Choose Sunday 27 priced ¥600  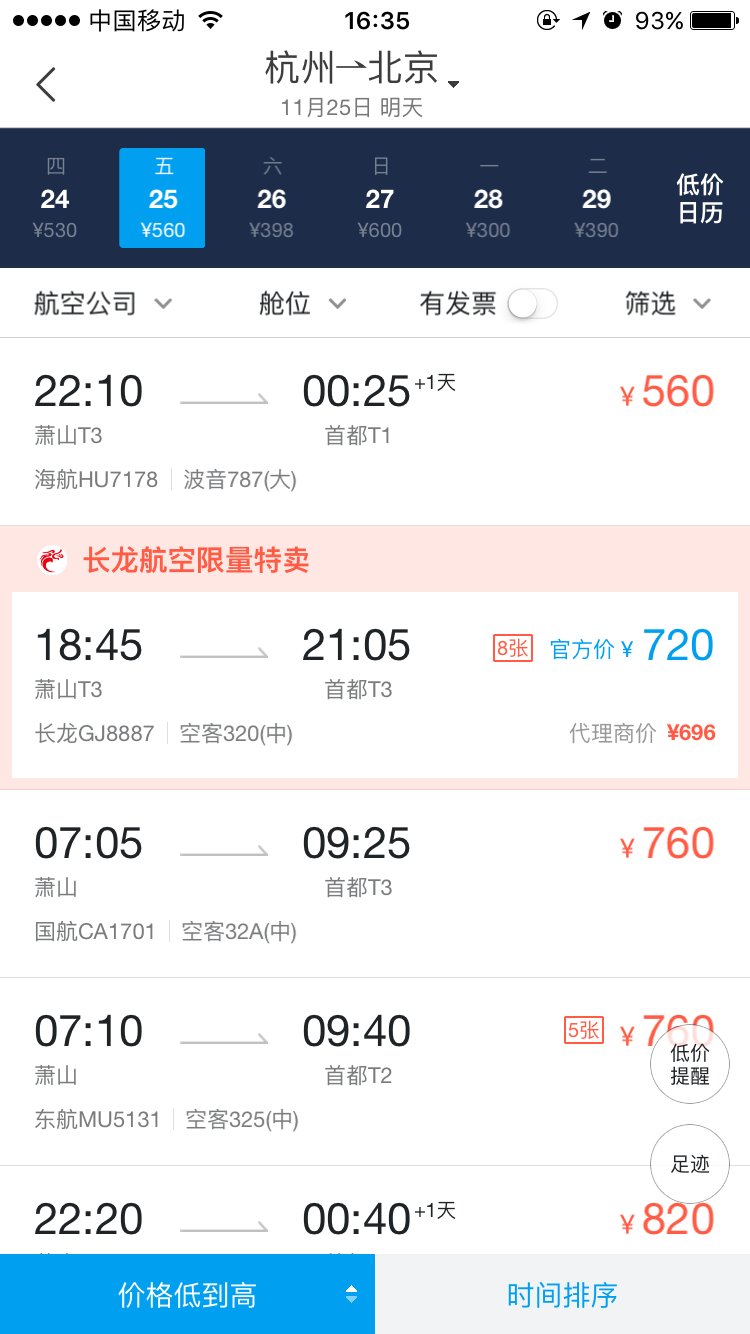pos(379,198)
